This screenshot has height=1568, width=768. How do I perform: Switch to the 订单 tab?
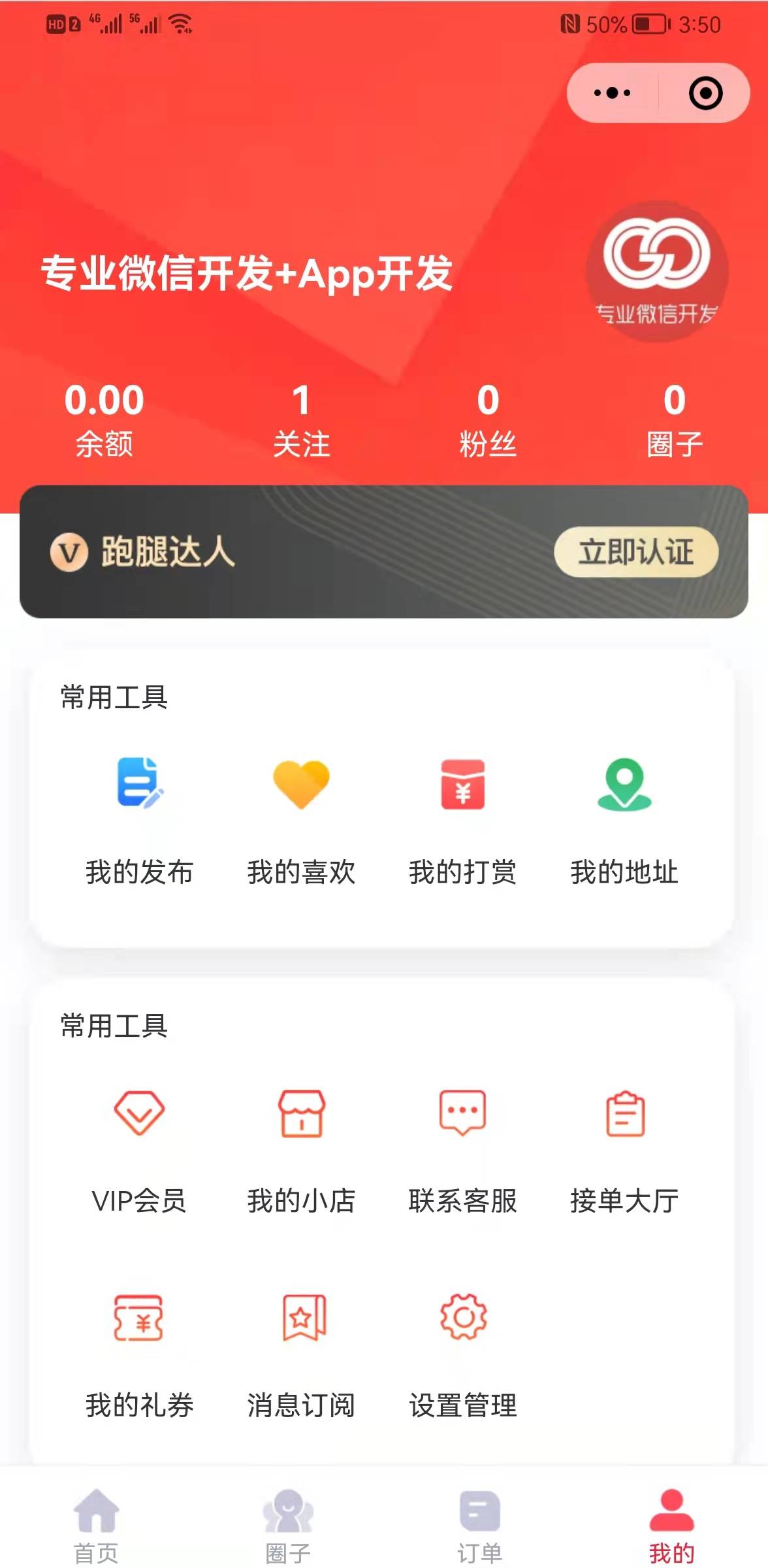(x=479, y=1526)
